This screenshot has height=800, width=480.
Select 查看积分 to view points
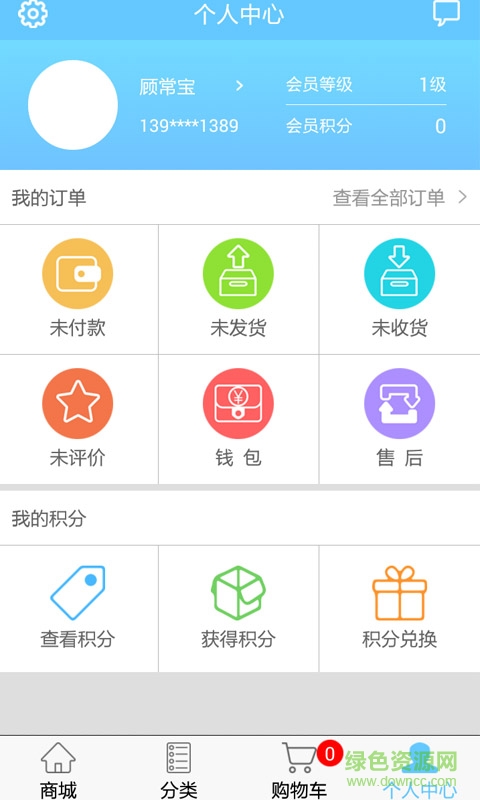click(78, 608)
